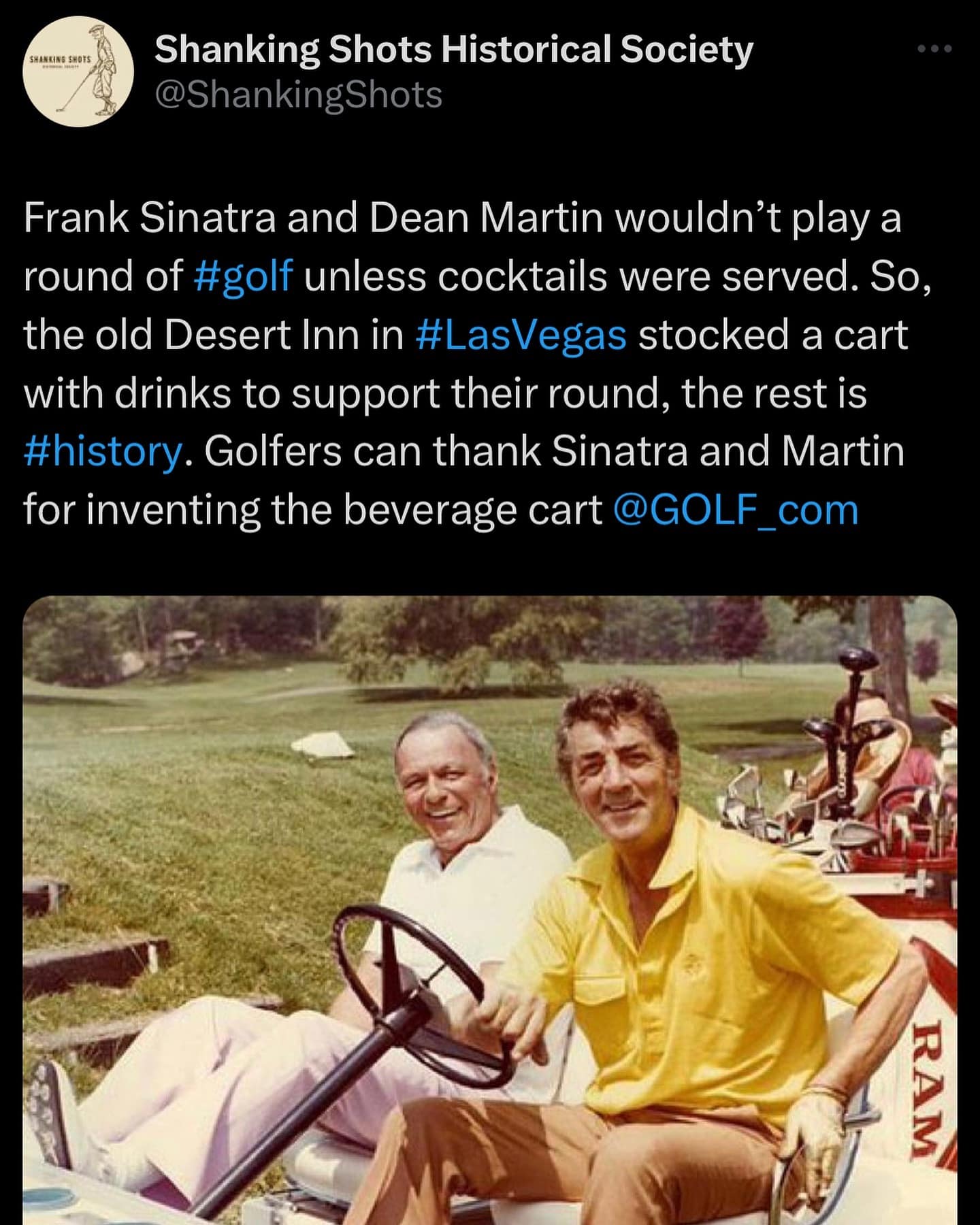Open the #history hashtag
This screenshot has height=1225, width=980.
(x=103, y=452)
